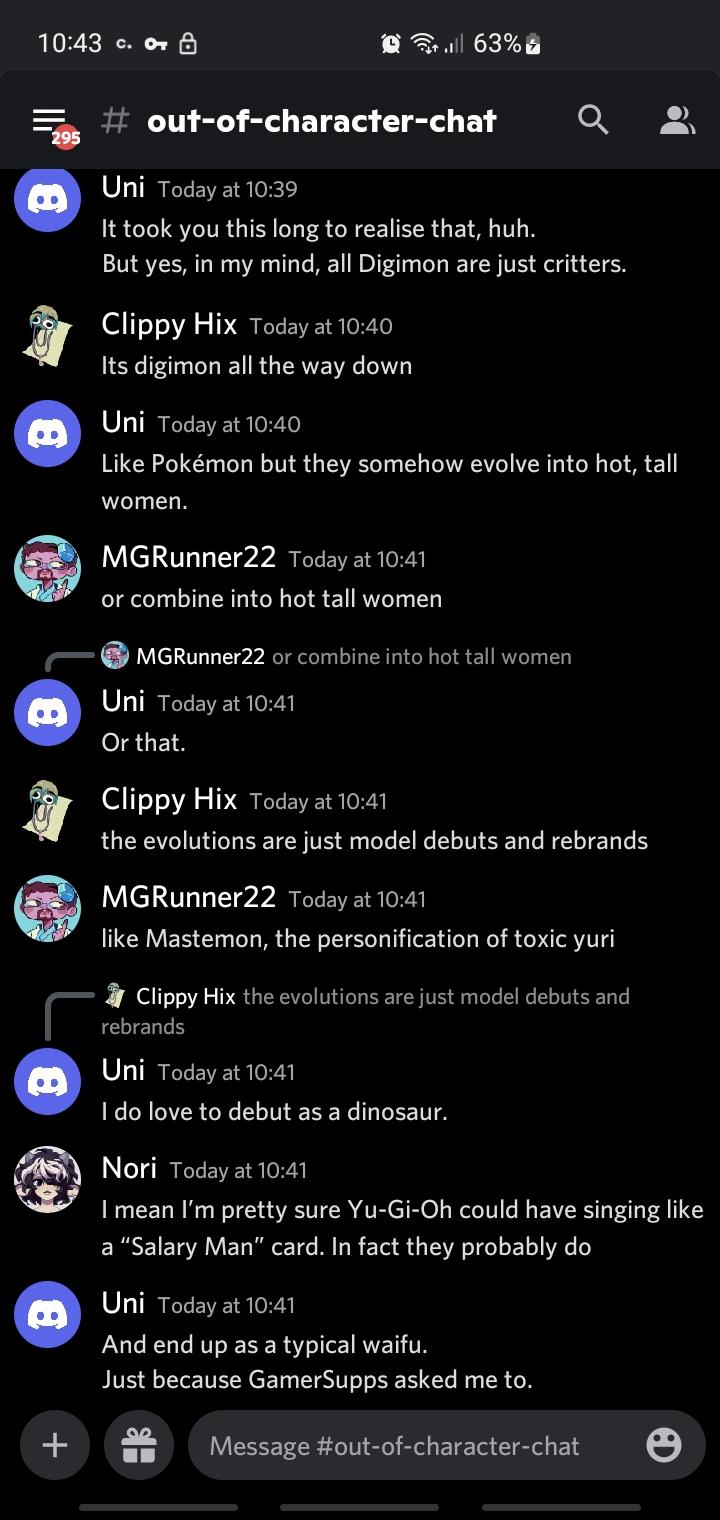Focus the Message #out-of-character-chat field

[x=410, y=1445]
